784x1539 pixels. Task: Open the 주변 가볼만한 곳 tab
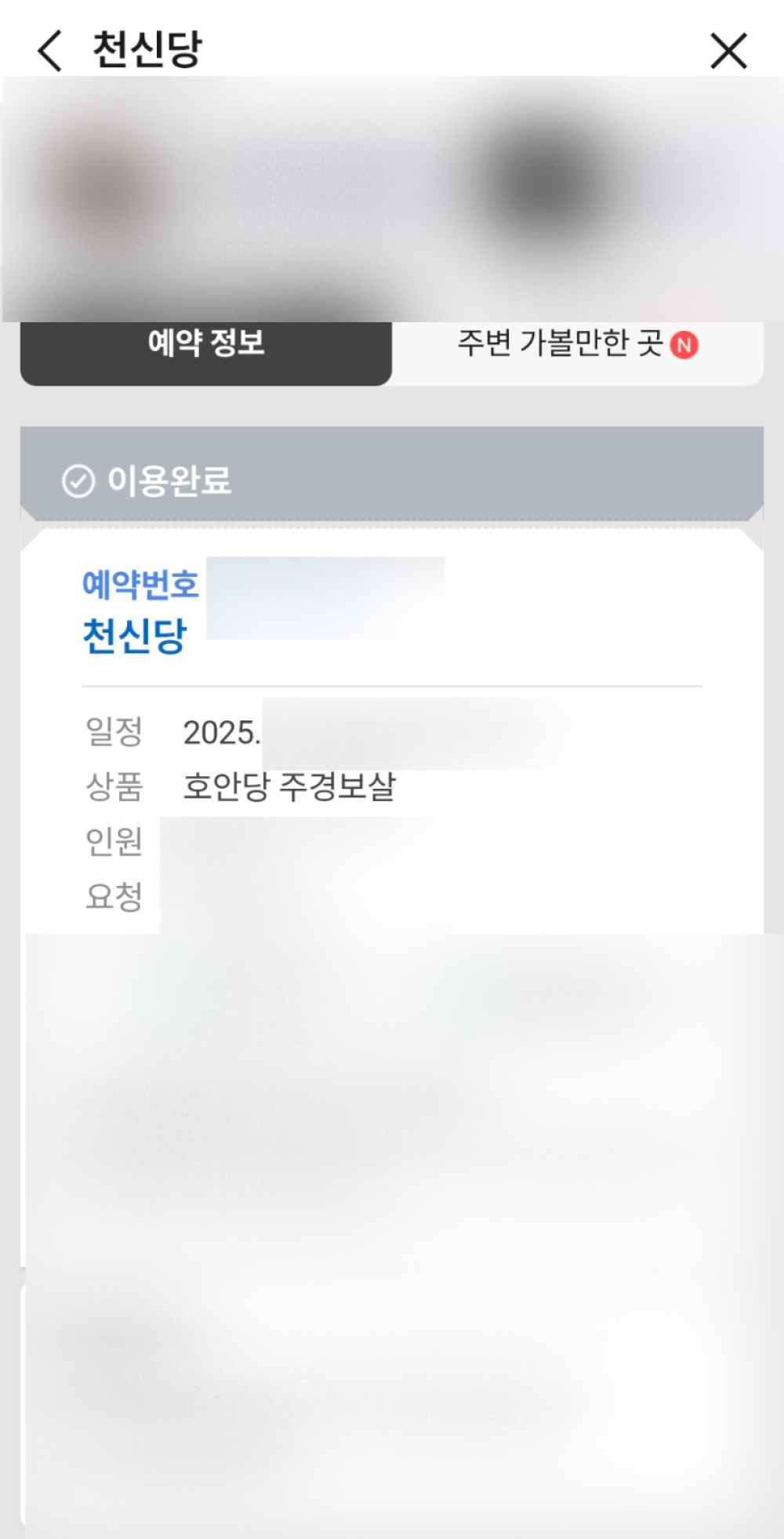577,345
